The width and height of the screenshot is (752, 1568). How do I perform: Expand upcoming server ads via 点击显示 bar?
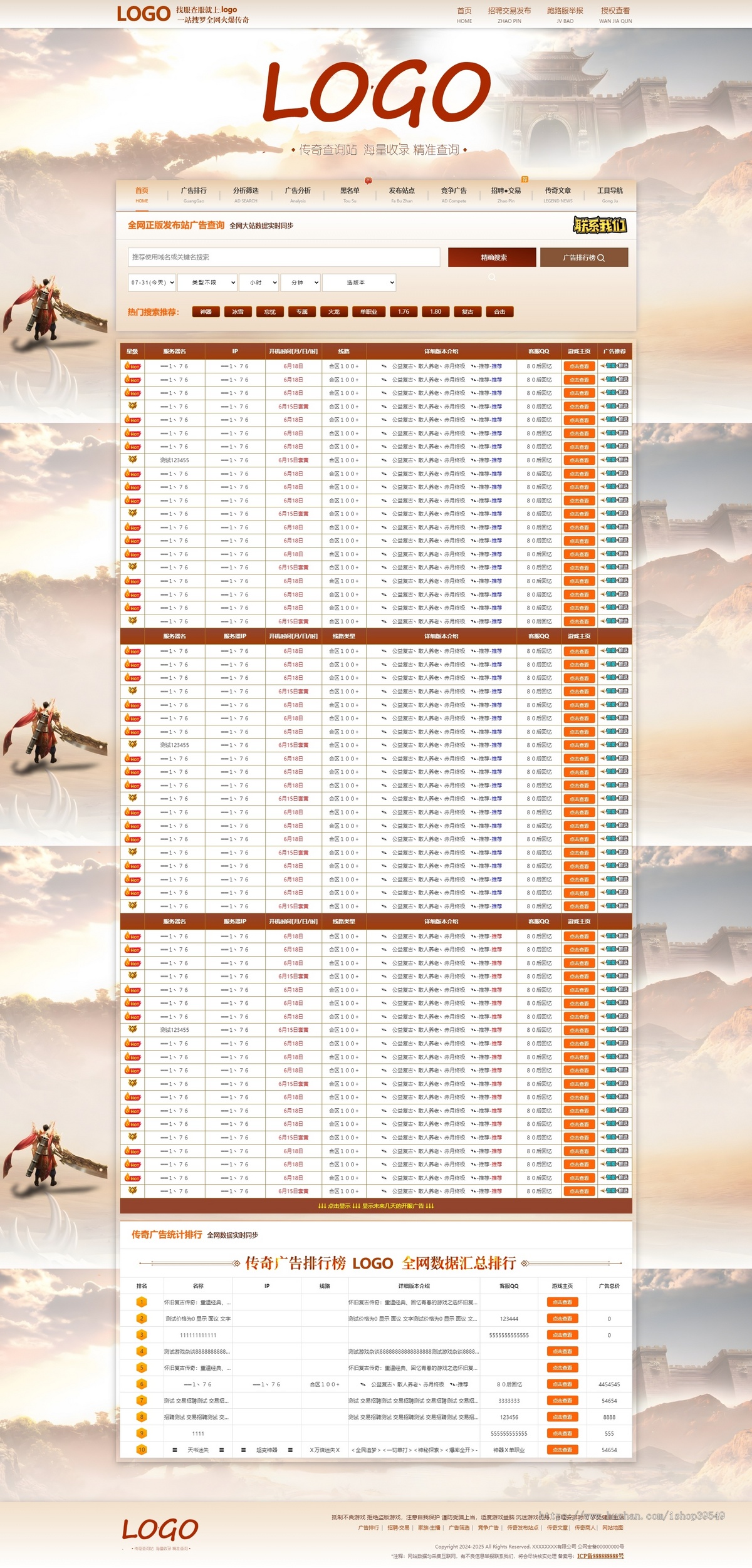(x=376, y=1206)
